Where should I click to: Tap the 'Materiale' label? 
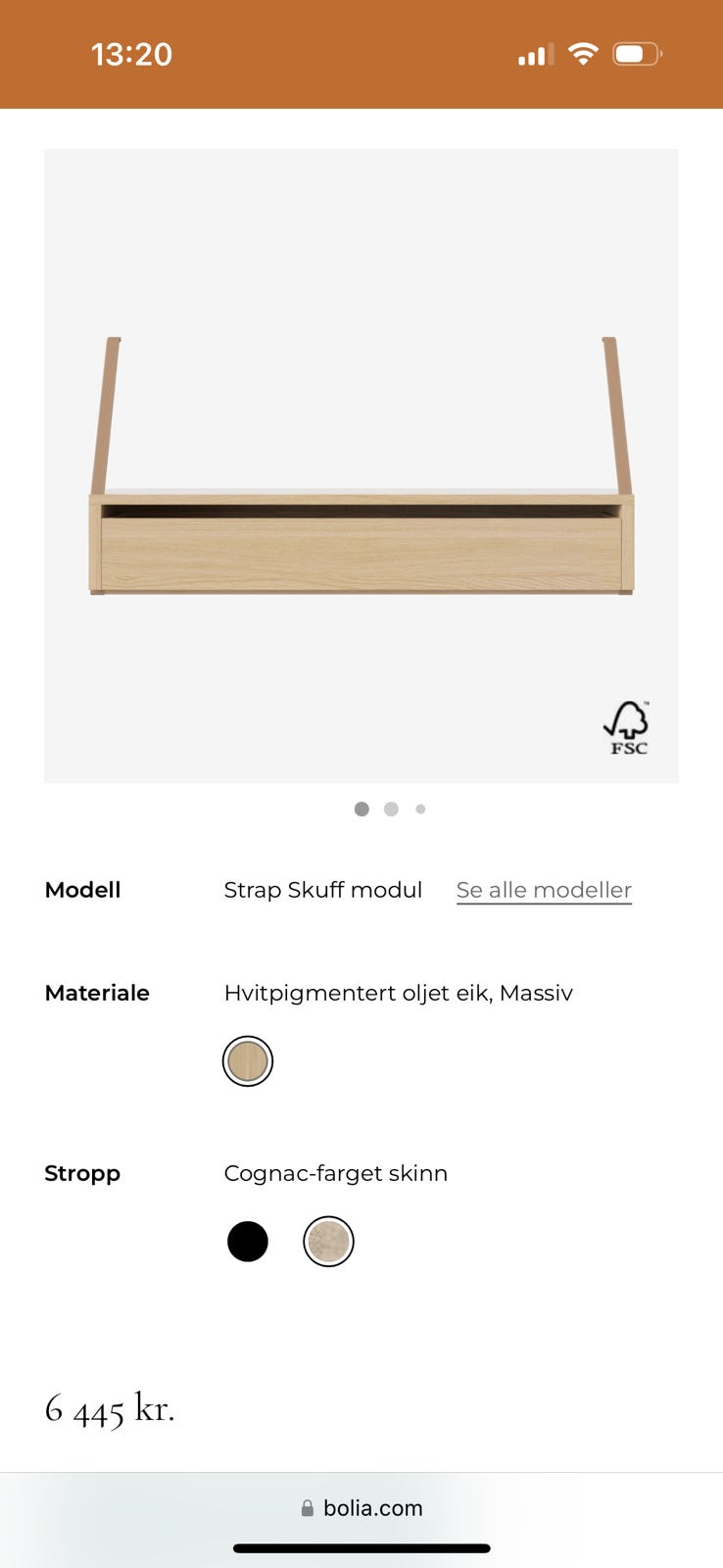click(97, 993)
